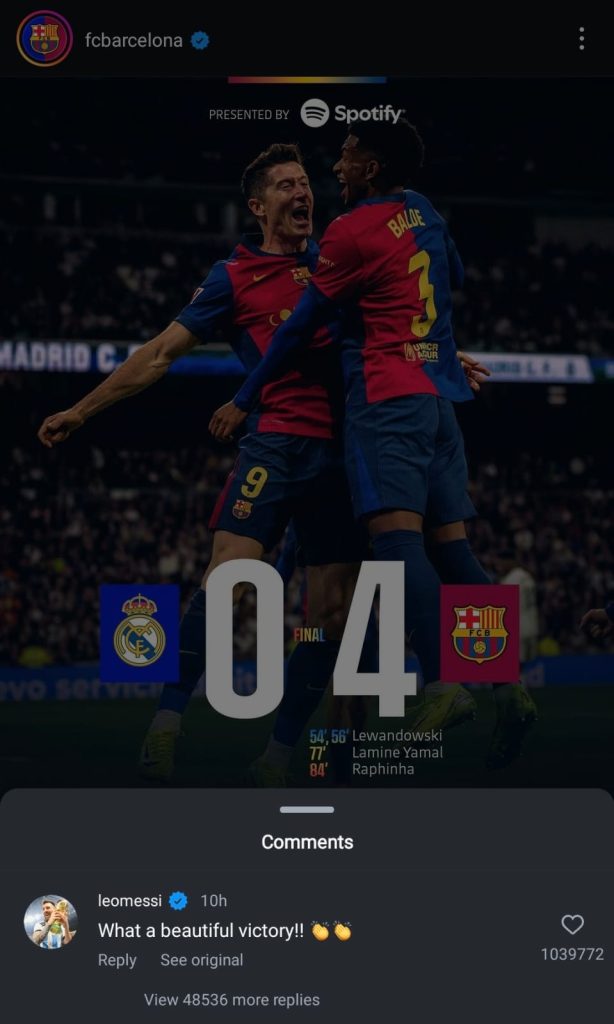Open fcbarcelona profile picture
This screenshot has height=1024, width=614.
[x=44, y=39]
